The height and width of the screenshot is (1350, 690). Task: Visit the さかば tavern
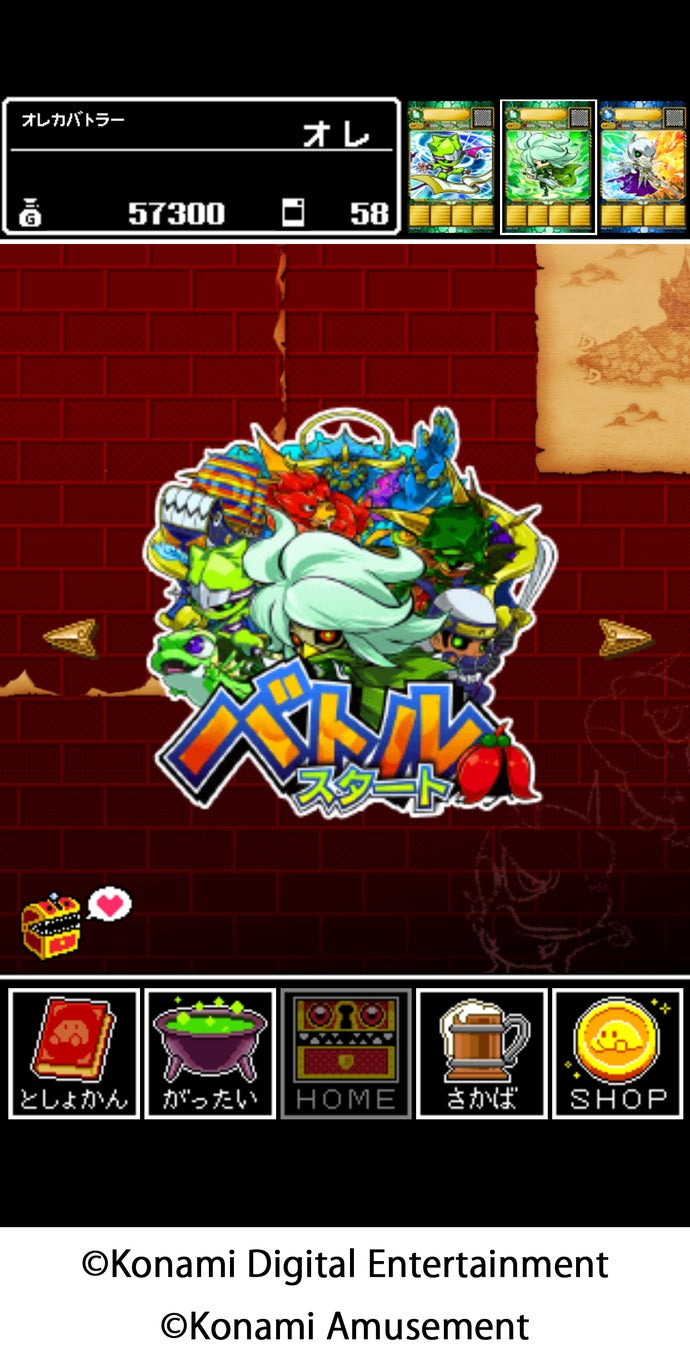(x=481, y=1053)
